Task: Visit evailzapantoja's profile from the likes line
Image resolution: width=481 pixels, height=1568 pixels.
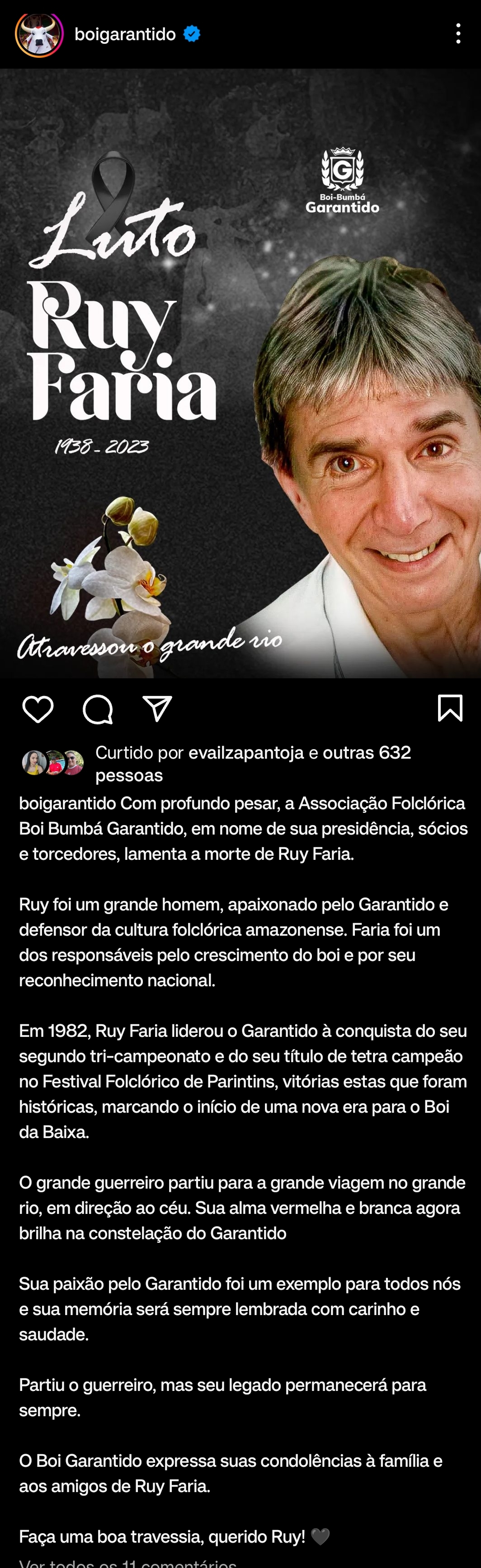Action: tap(245, 753)
